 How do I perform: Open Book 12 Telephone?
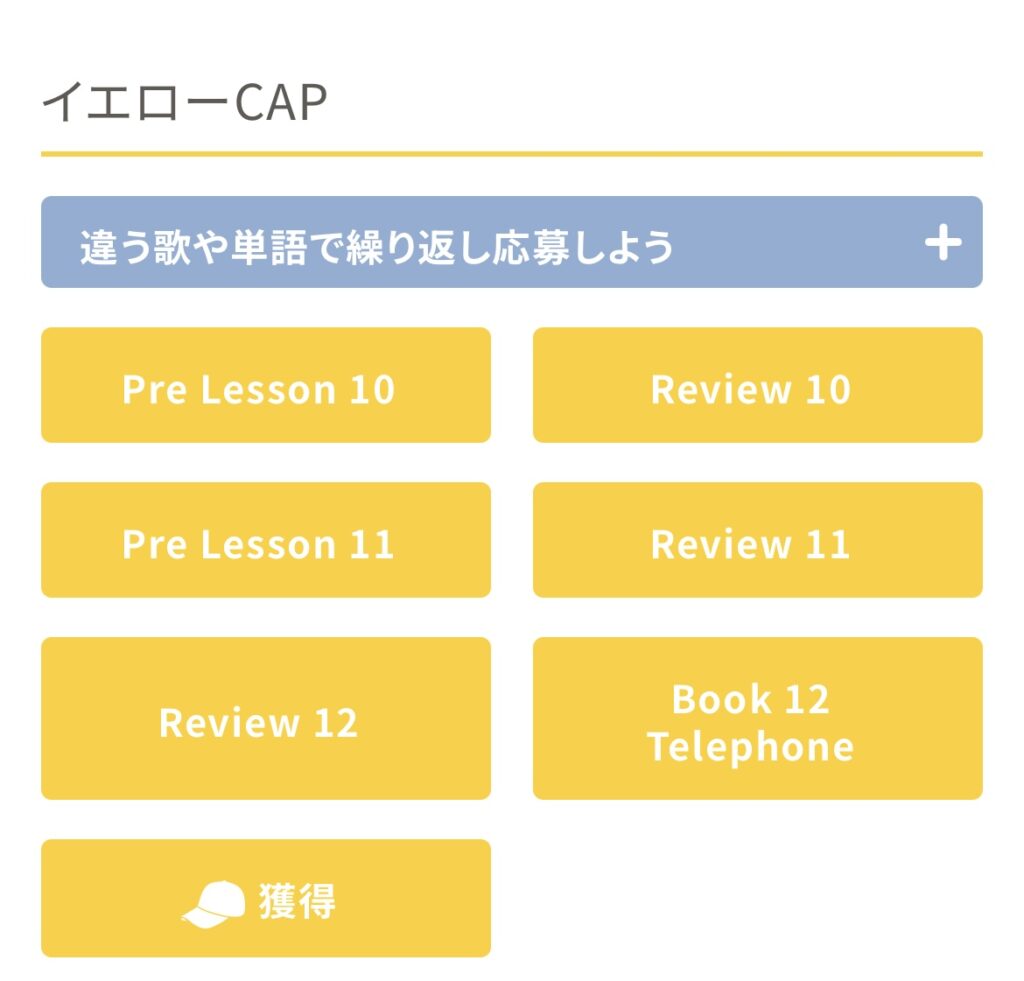[757, 719]
